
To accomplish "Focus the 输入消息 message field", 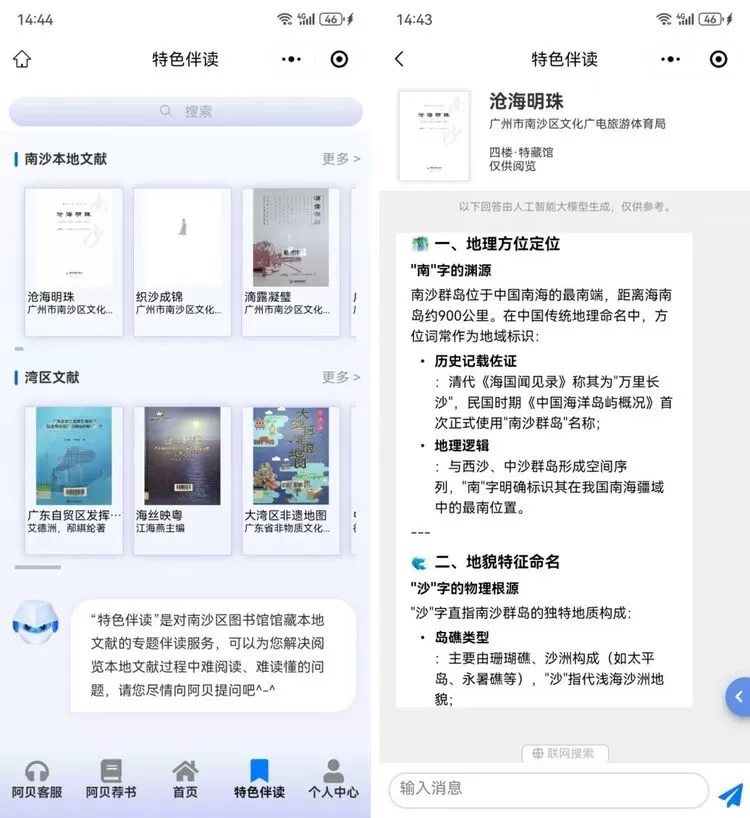I will [548, 789].
